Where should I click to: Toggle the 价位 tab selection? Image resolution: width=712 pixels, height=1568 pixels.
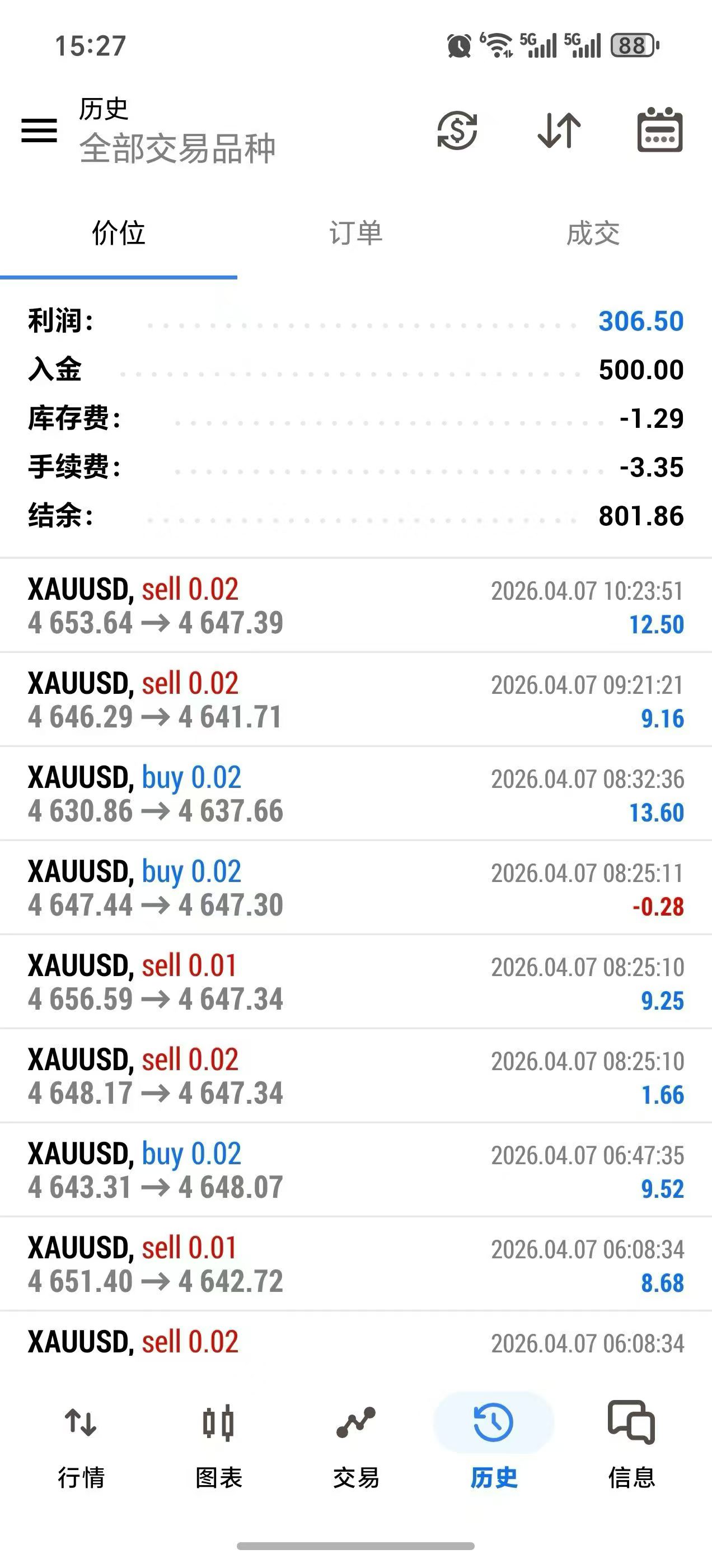[x=118, y=233]
